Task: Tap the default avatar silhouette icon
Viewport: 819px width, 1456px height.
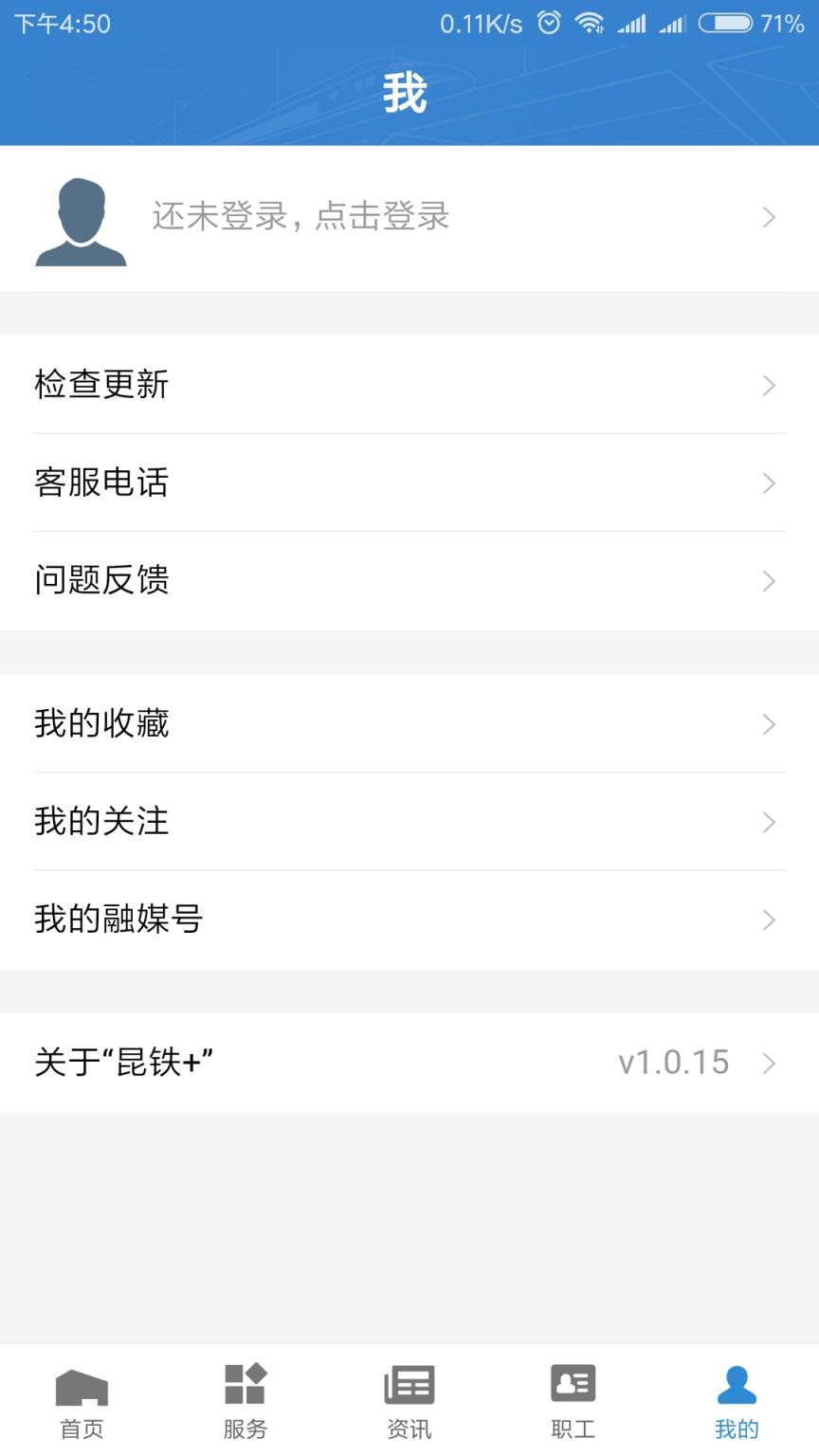Action: pyautogui.click(x=81, y=217)
